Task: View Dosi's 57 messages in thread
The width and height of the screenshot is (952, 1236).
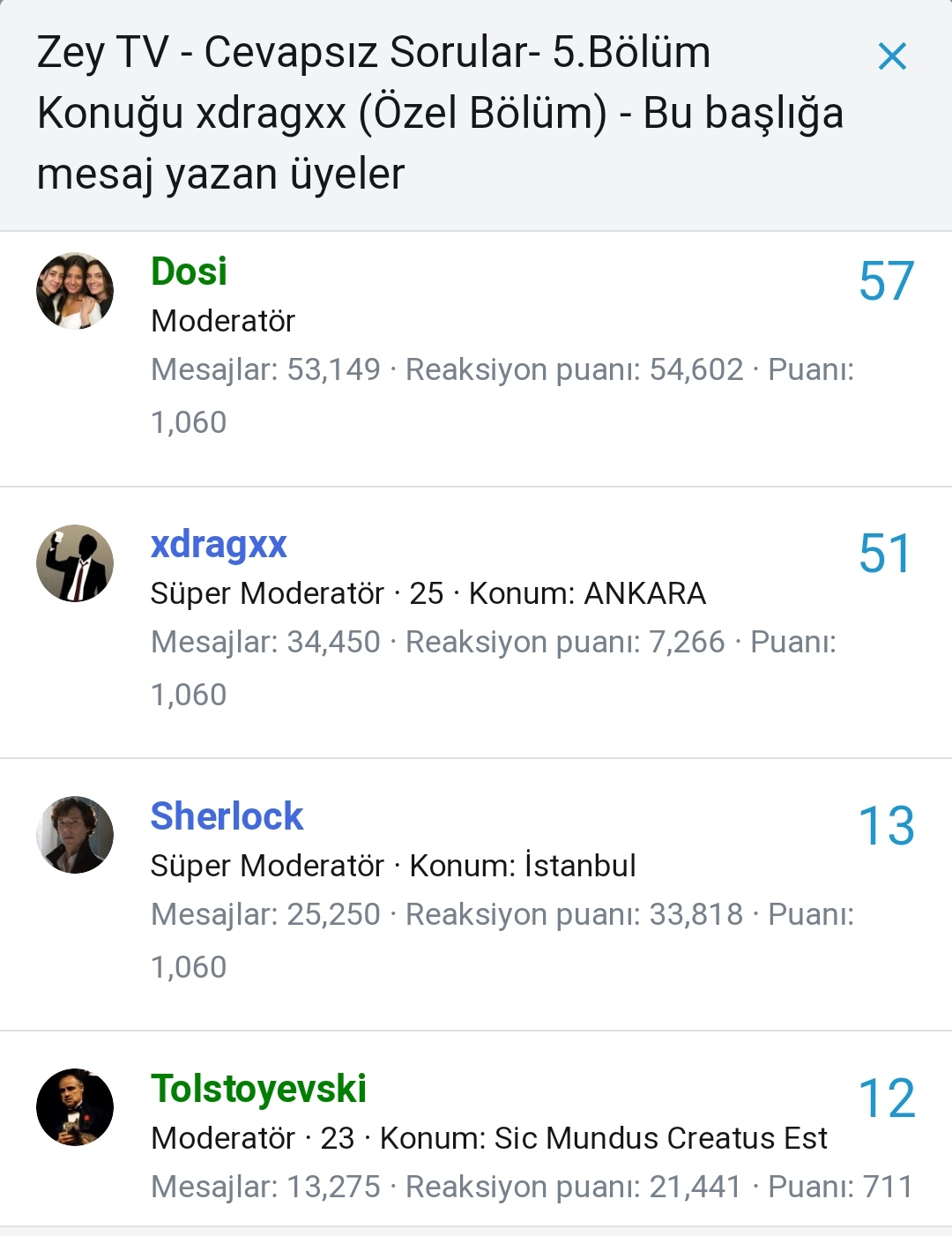Action: (x=886, y=282)
